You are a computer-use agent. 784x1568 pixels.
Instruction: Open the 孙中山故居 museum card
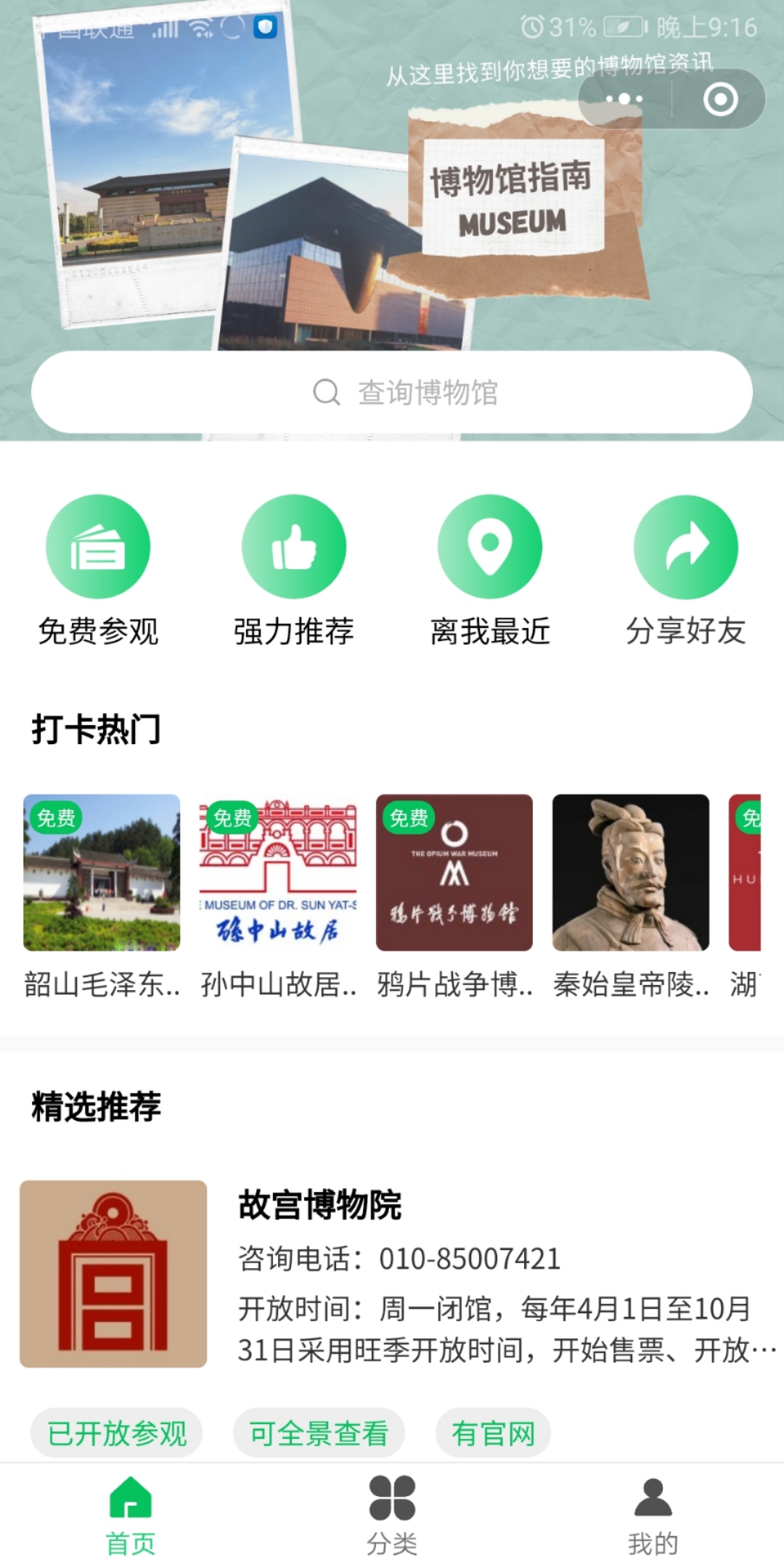coord(278,897)
